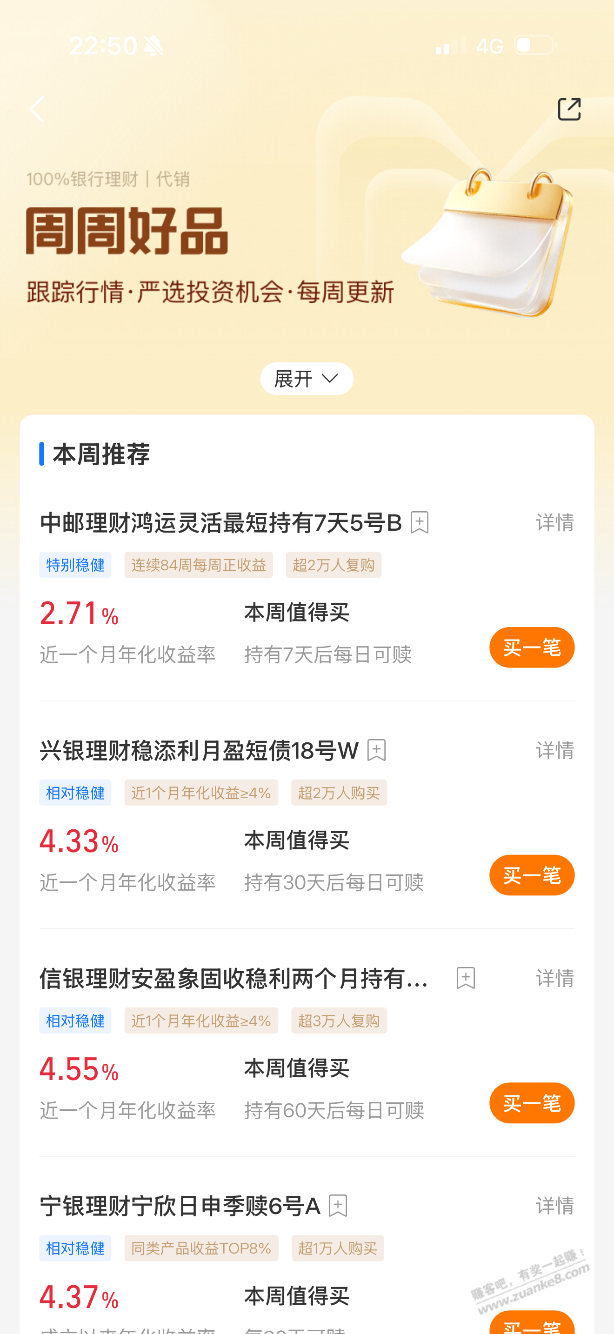614x1334 pixels.
Task: Go back using the top-left arrow
Action: [38, 109]
